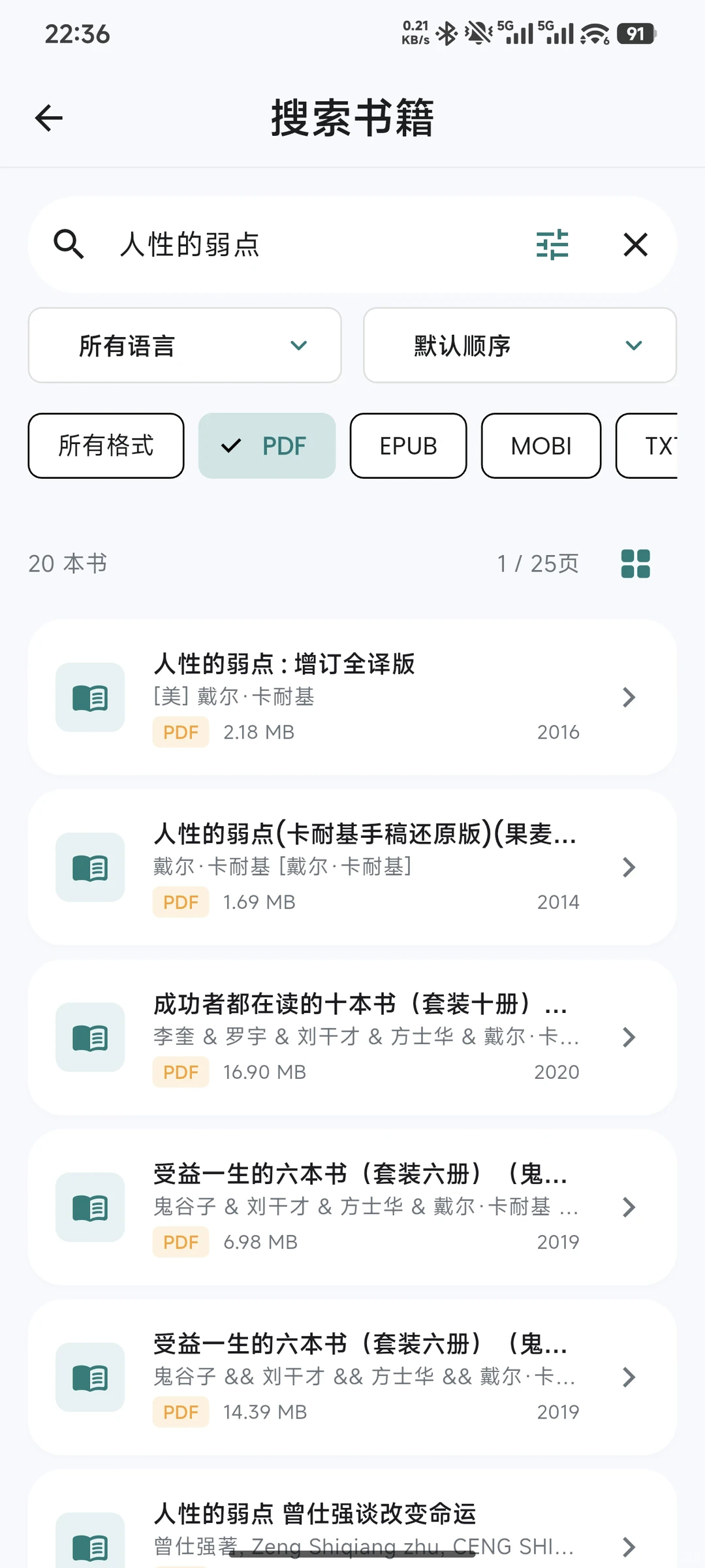This screenshot has width=705, height=1568.
Task: Go back from the 搜索书籍 page
Action: click(x=49, y=118)
